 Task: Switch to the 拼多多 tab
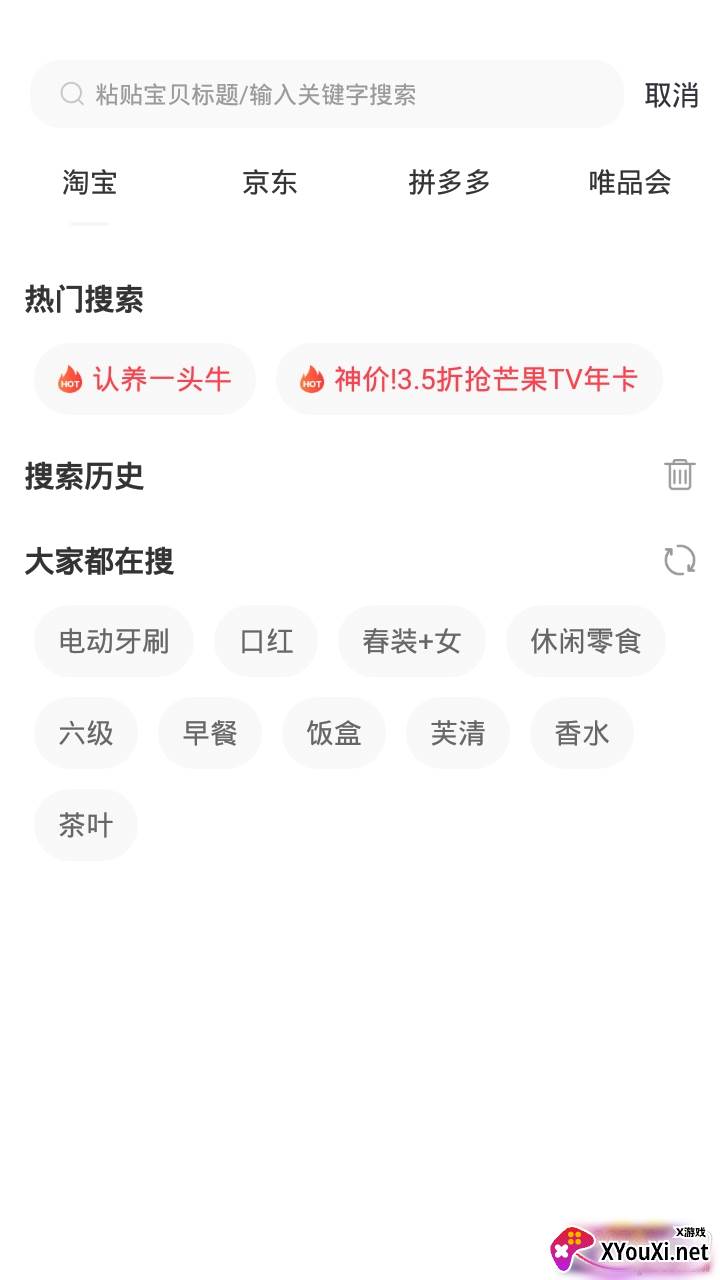(x=450, y=183)
